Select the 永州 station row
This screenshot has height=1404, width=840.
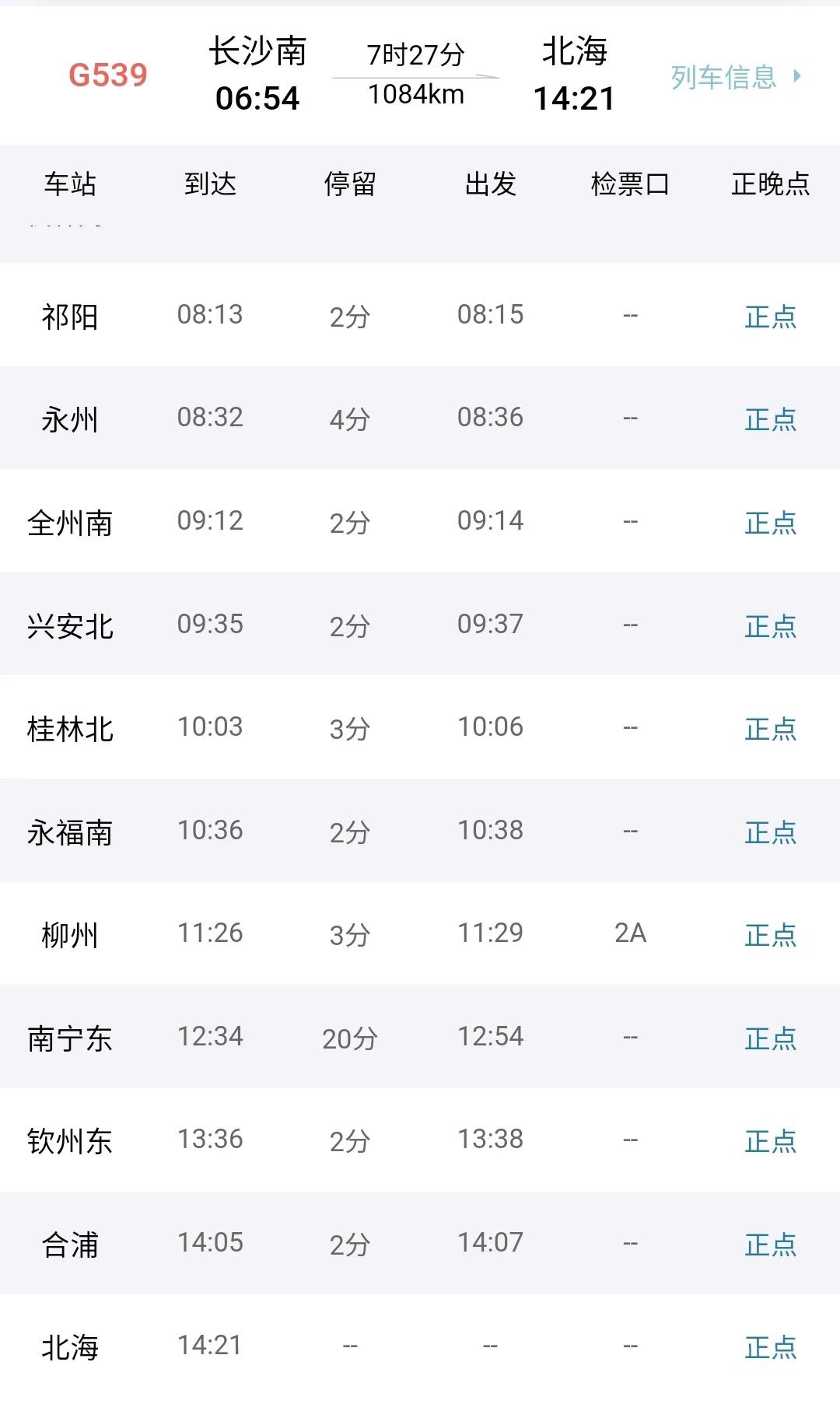point(69,418)
